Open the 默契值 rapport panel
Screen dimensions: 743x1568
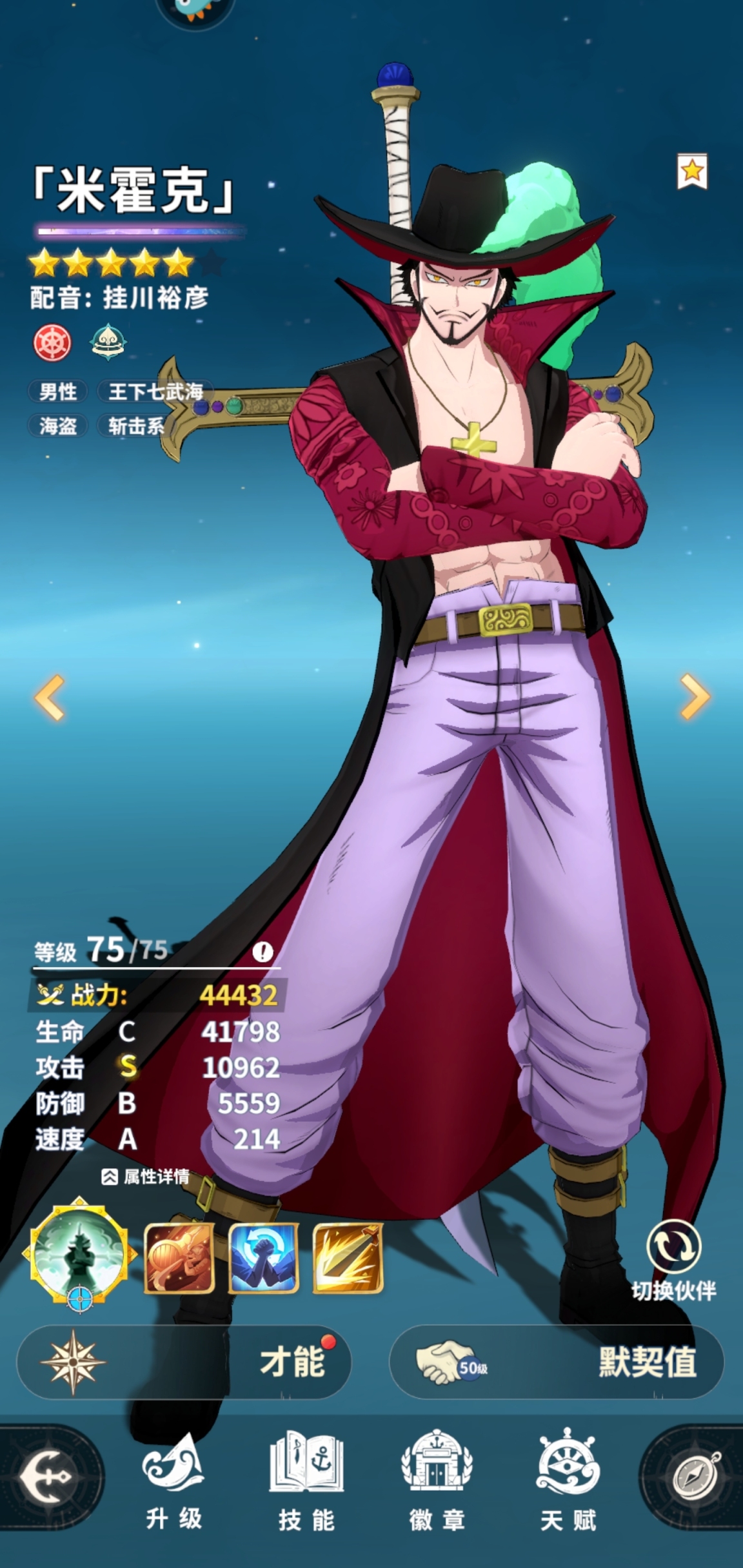556,1362
